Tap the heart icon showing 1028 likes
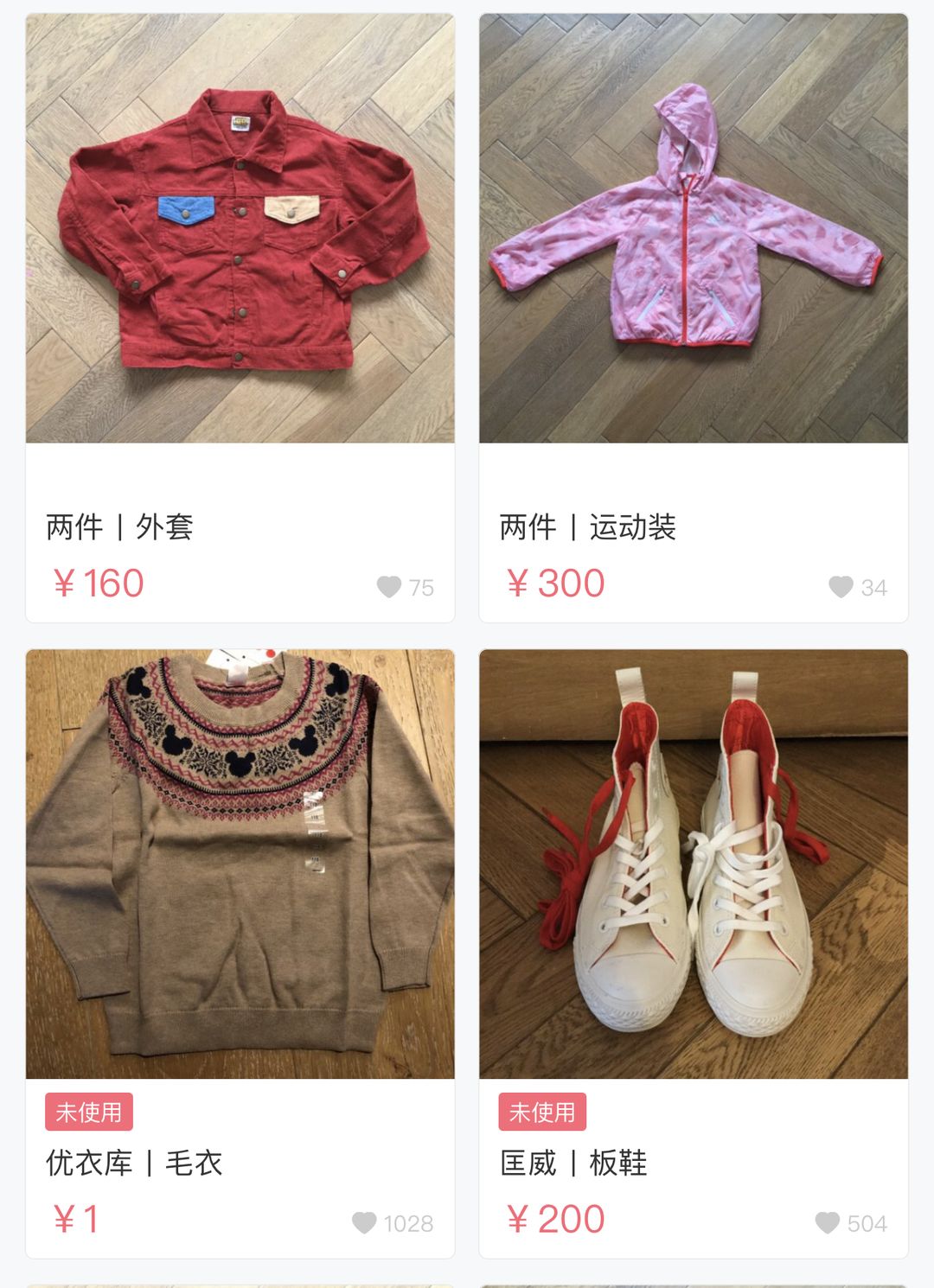This screenshot has height=1288, width=934. (x=367, y=1222)
